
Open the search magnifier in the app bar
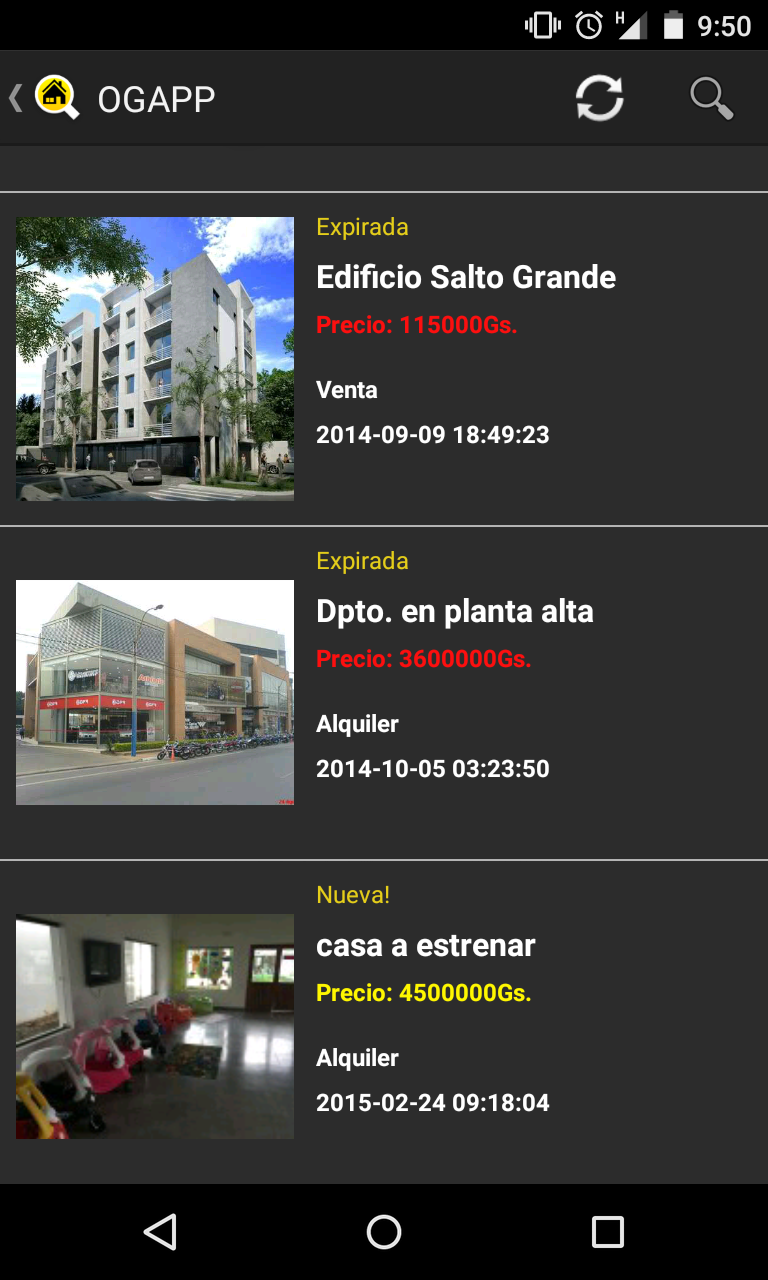tap(711, 98)
